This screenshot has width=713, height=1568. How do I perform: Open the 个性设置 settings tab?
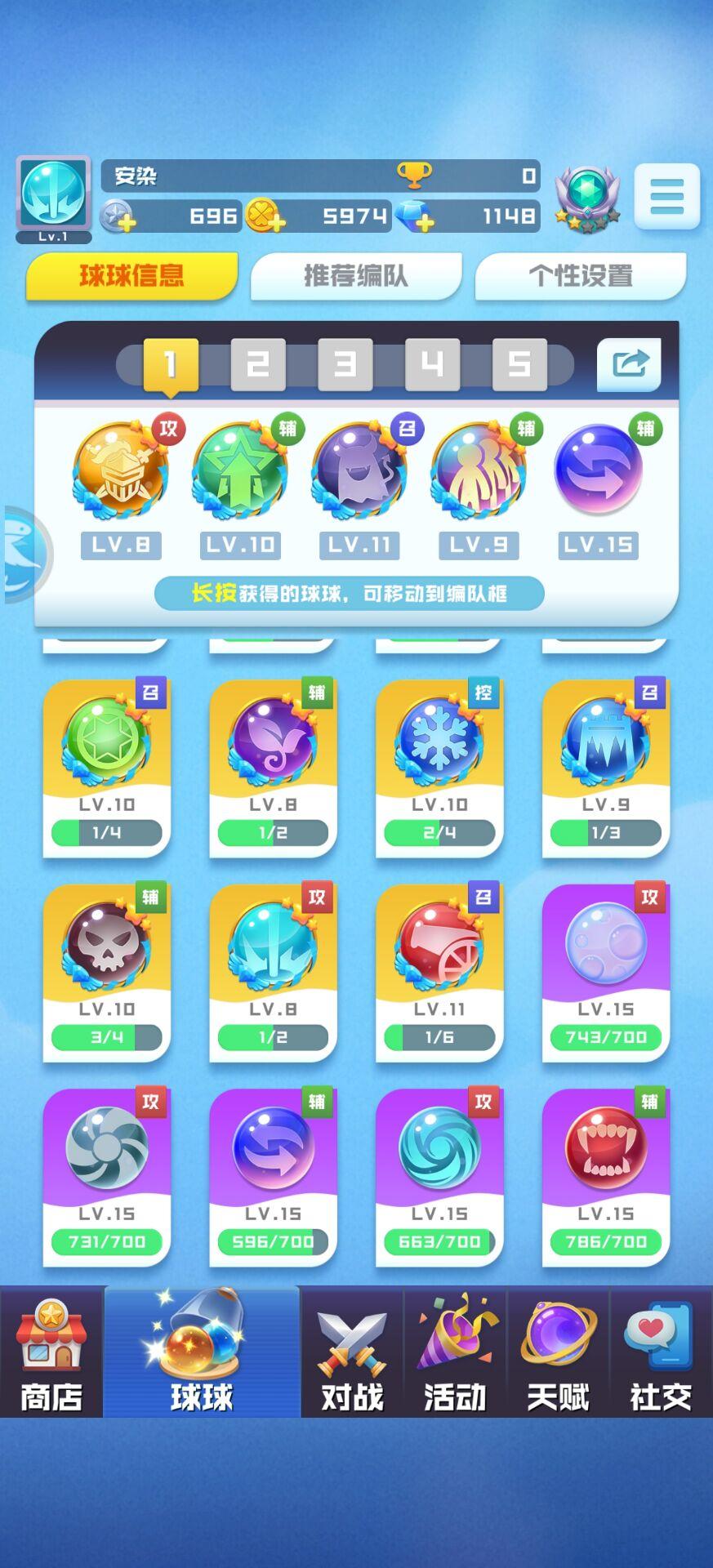[582, 276]
